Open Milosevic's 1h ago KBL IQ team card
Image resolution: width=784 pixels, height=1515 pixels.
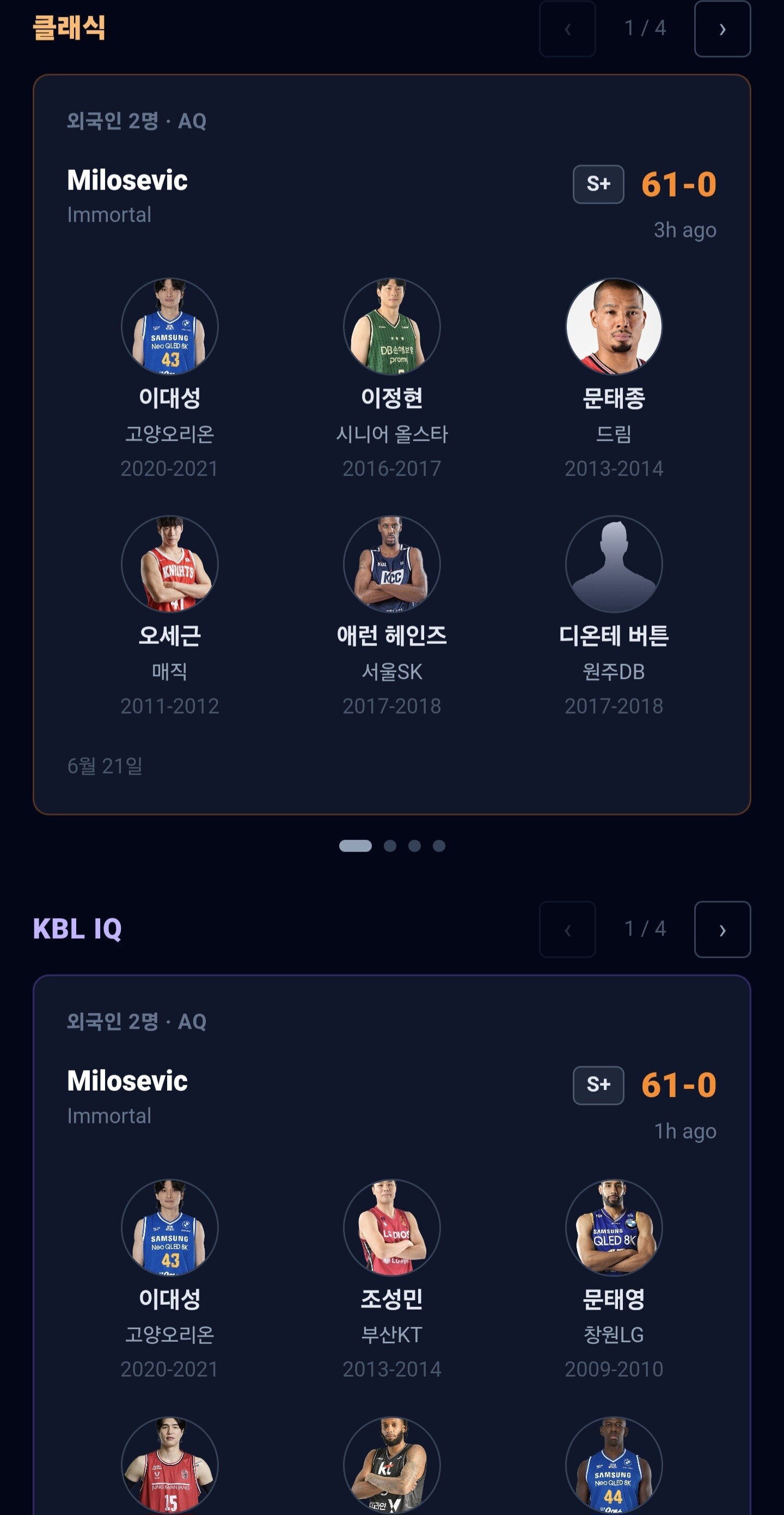pyautogui.click(x=392, y=1245)
